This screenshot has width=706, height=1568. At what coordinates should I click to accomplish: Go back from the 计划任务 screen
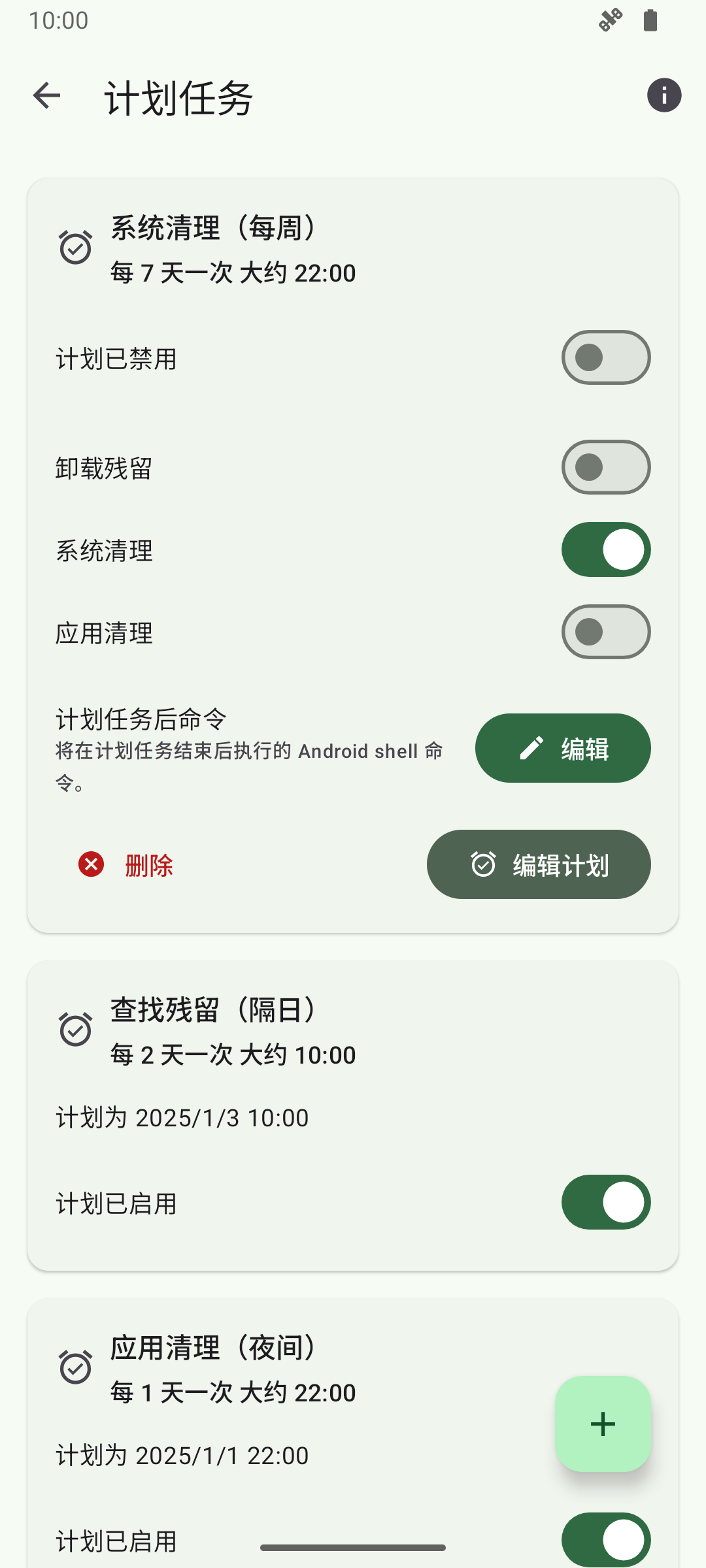click(46, 96)
